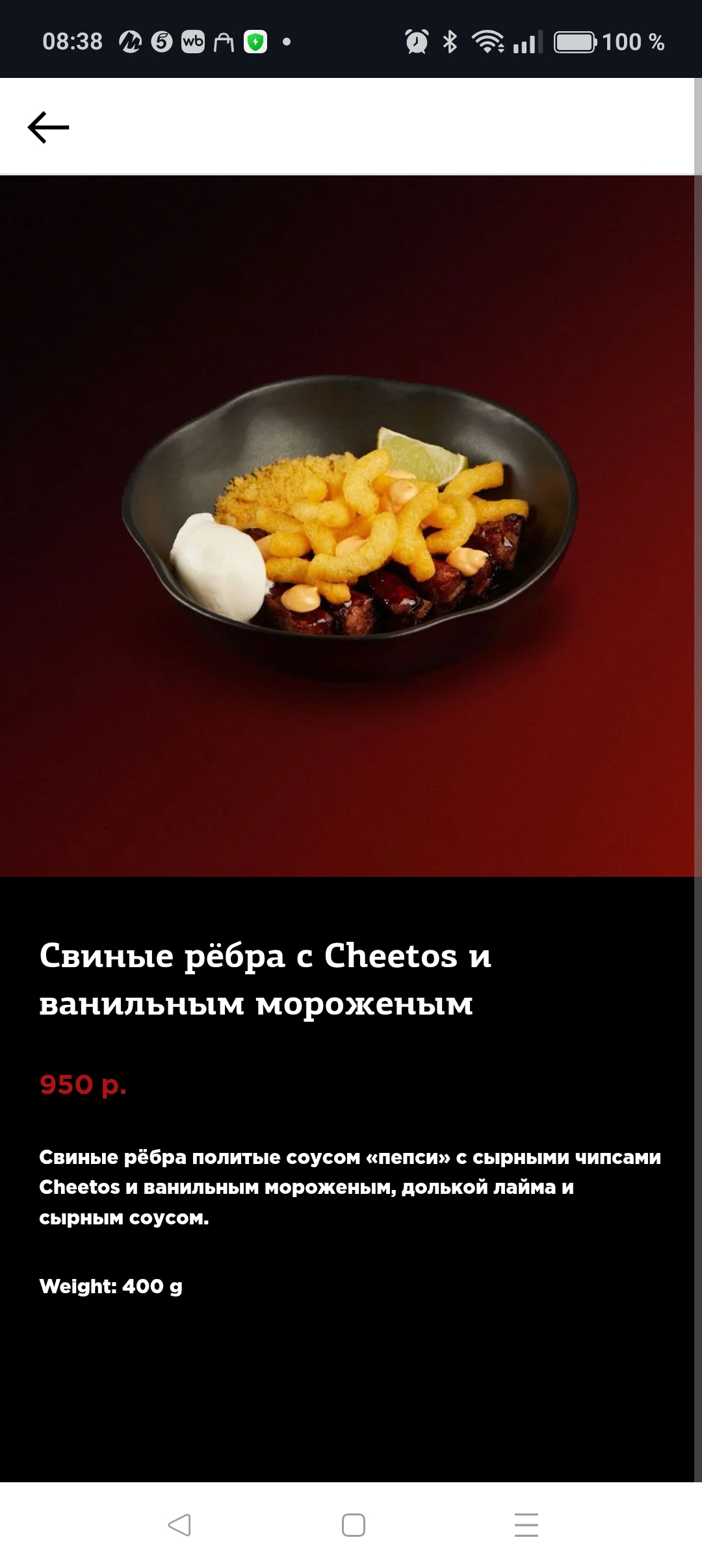This screenshot has width=702, height=1568.
Task: Tap the system home button
Action: [x=353, y=1524]
